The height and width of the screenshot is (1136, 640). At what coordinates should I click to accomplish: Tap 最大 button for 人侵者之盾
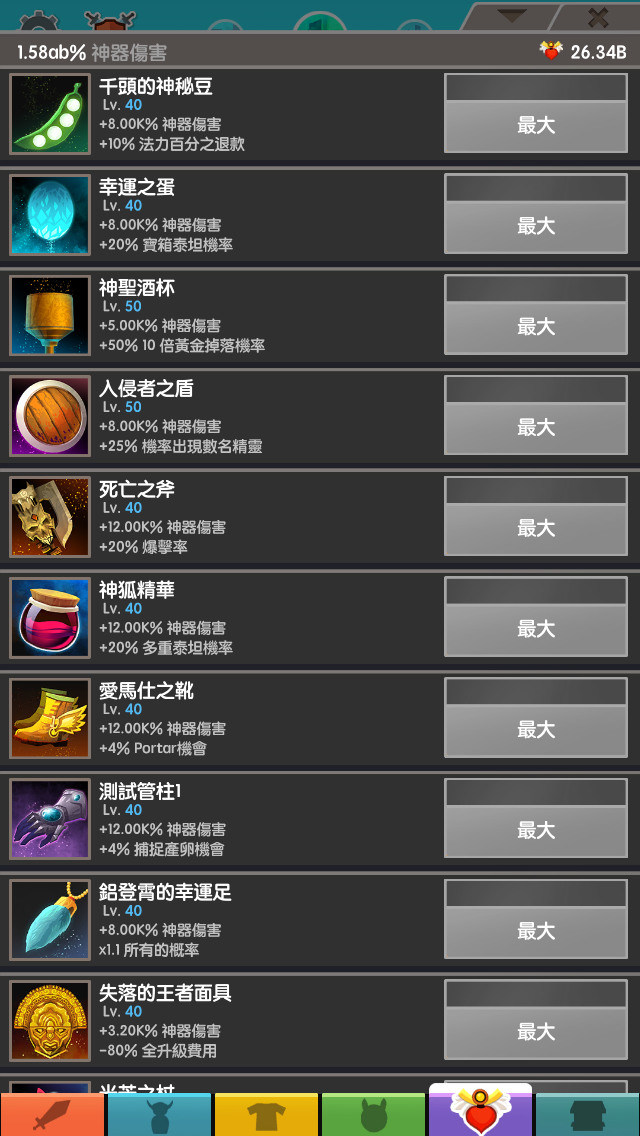pyautogui.click(x=536, y=415)
